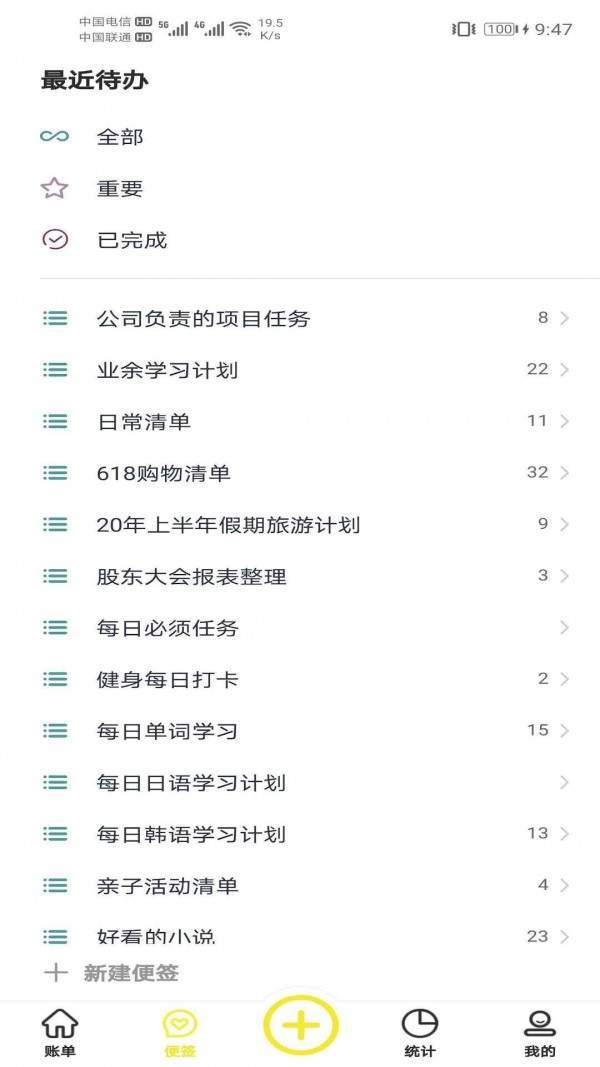Go to the 我的 tab
600x1067 pixels.
(x=540, y=1033)
